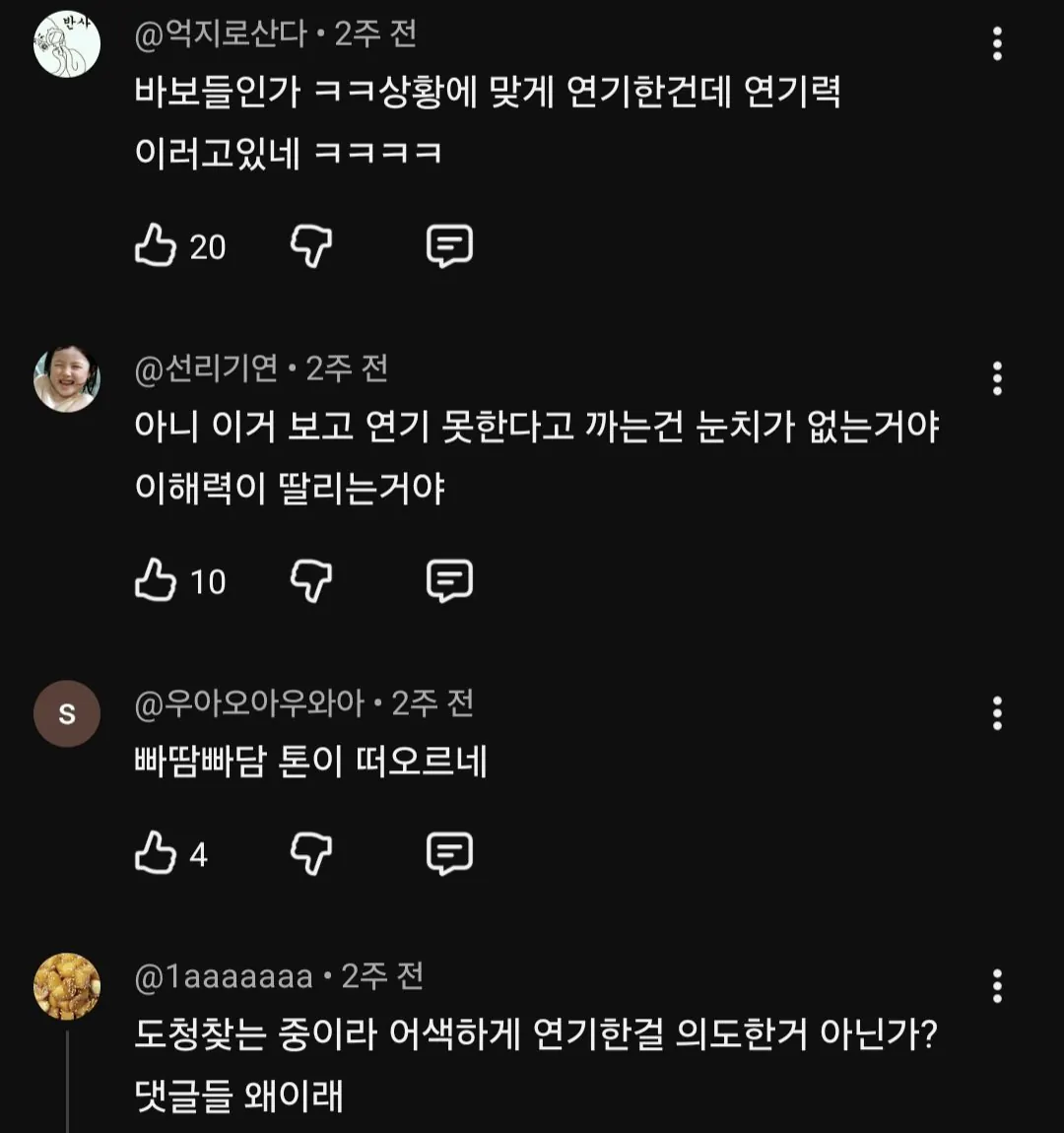The height and width of the screenshot is (1133, 1064).
Task: Open overflow menu for @우아오아우와아's comment
Action: pyautogui.click(x=997, y=713)
